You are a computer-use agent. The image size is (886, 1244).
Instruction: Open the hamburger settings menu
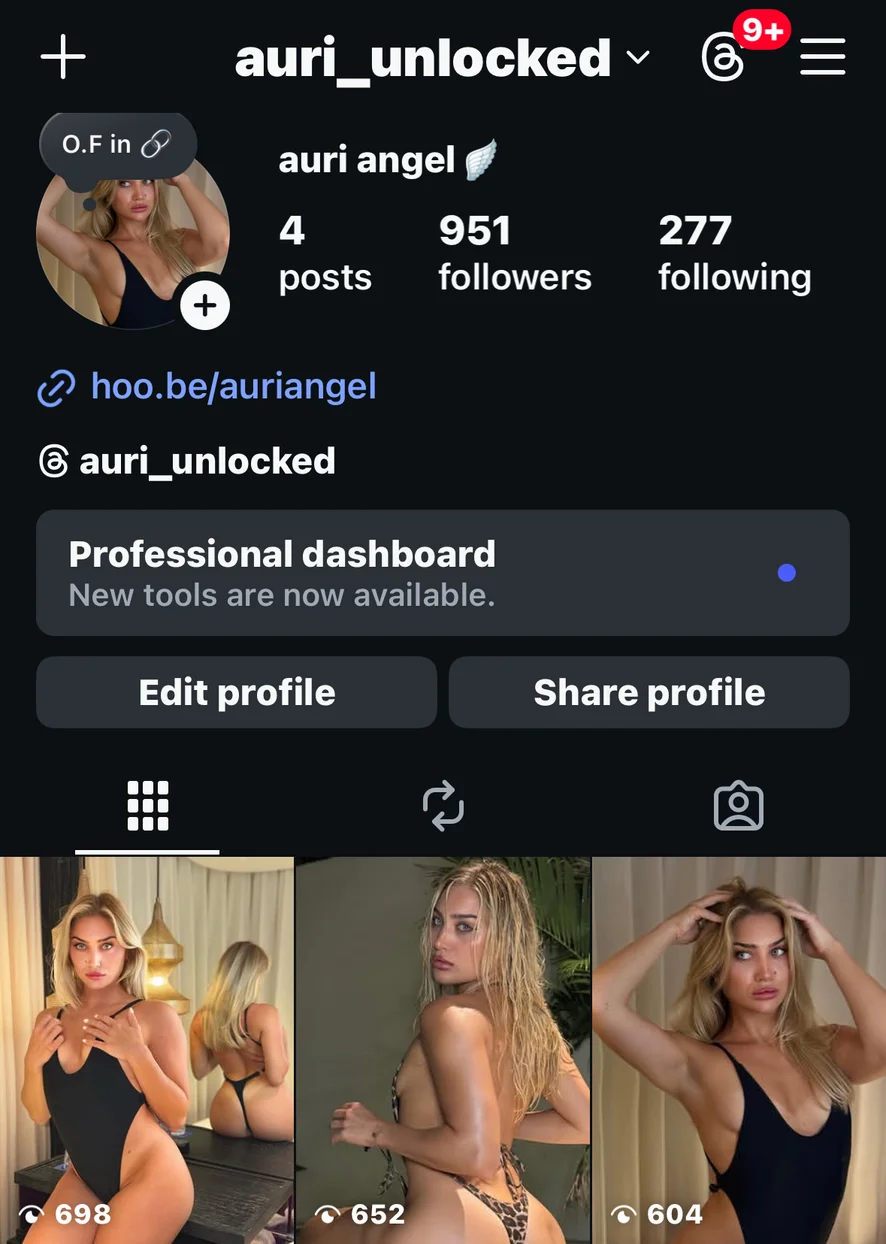(x=823, y=58)
